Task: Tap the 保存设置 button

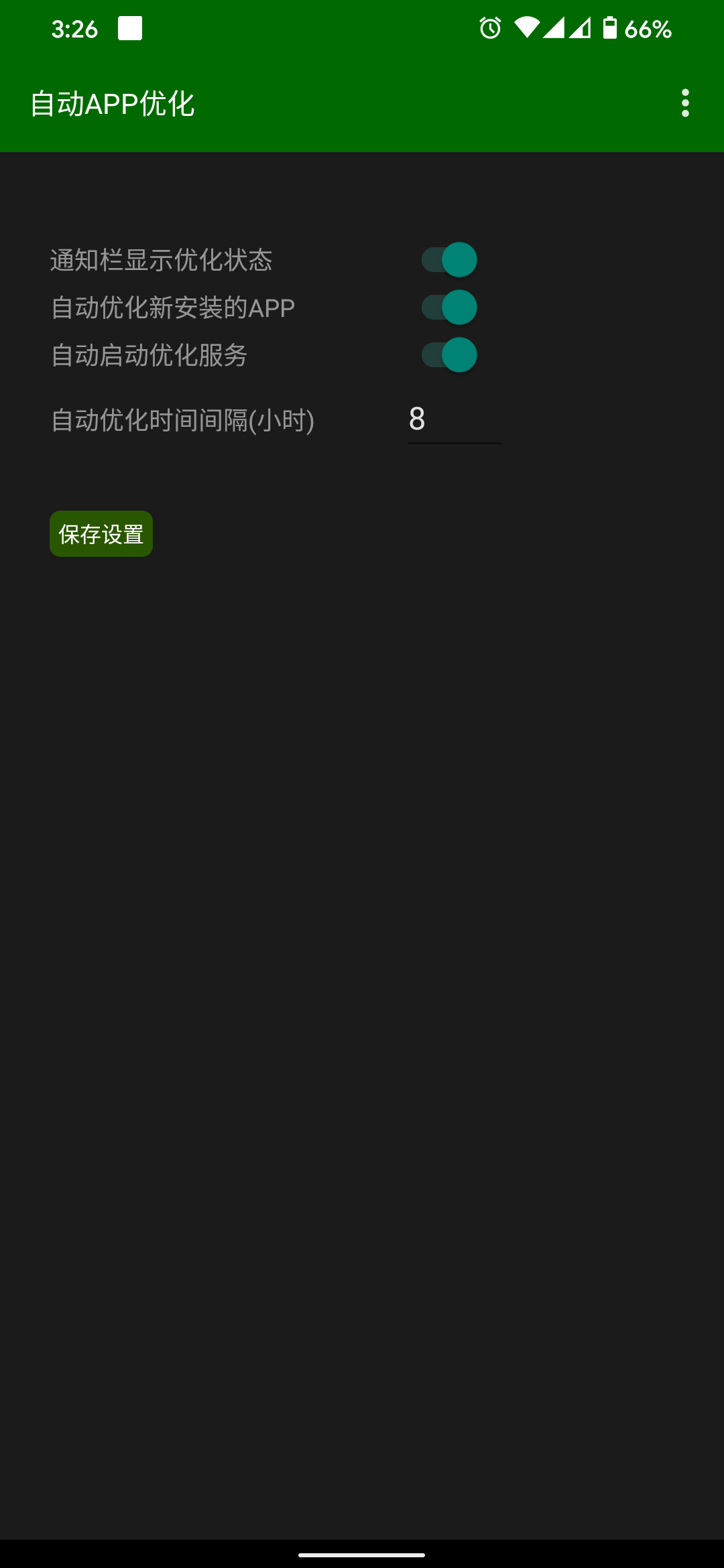Action: pyautogui.click(x=101, y=534)
